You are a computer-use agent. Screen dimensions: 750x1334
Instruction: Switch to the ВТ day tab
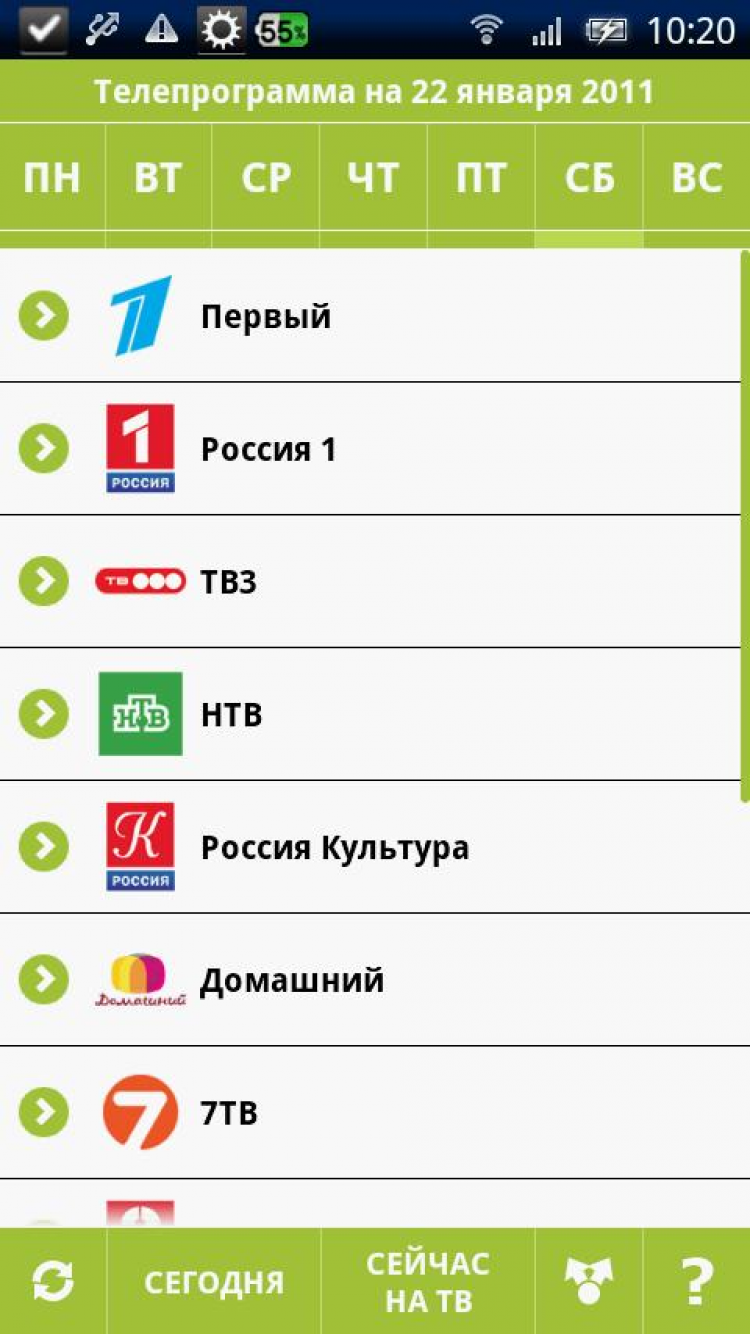pyautogui.click(x=158, y=178)
